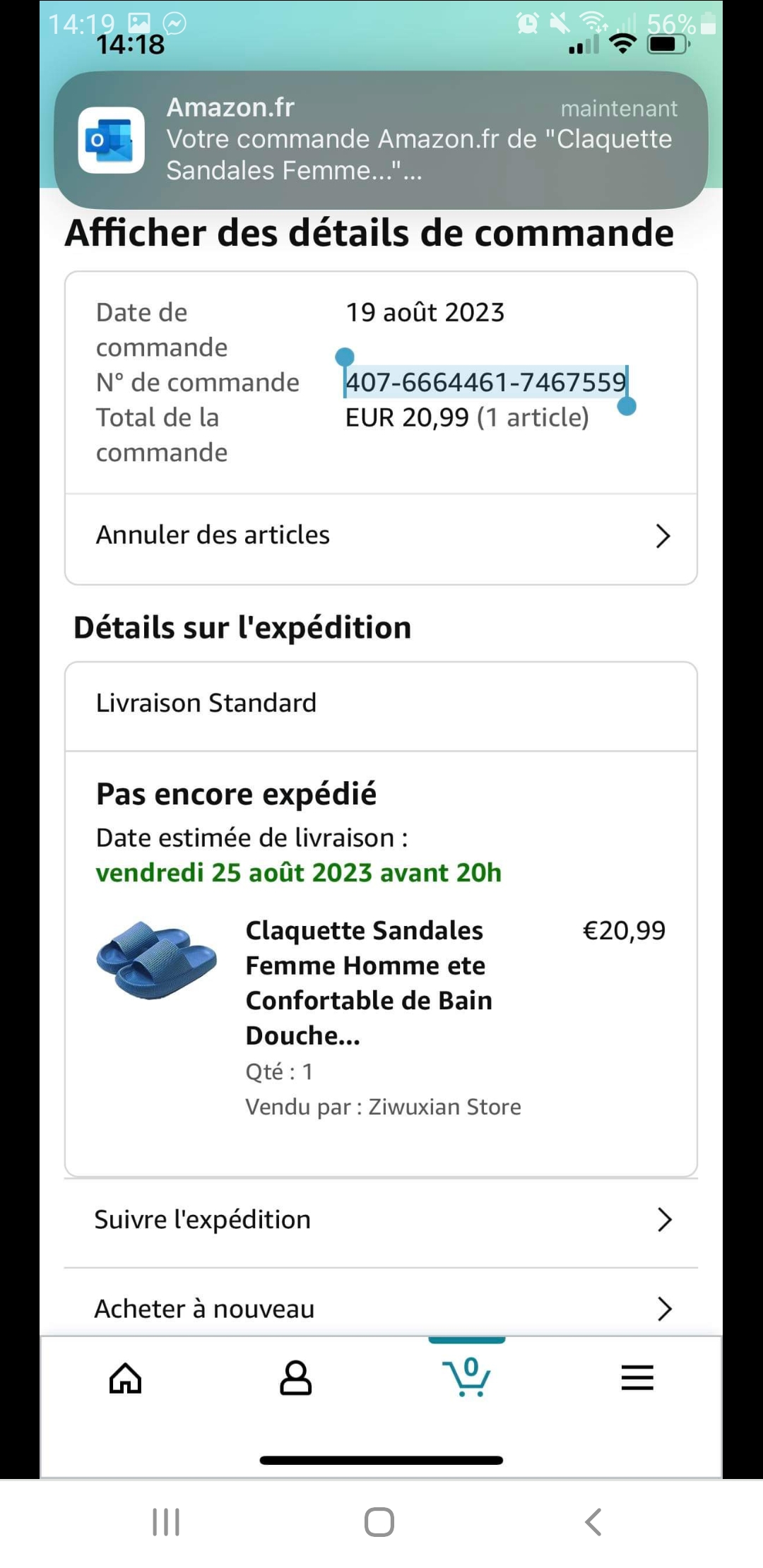Open the shopping cart tab
Screen dimensions: 763x1568
(x=467, y=1377)
